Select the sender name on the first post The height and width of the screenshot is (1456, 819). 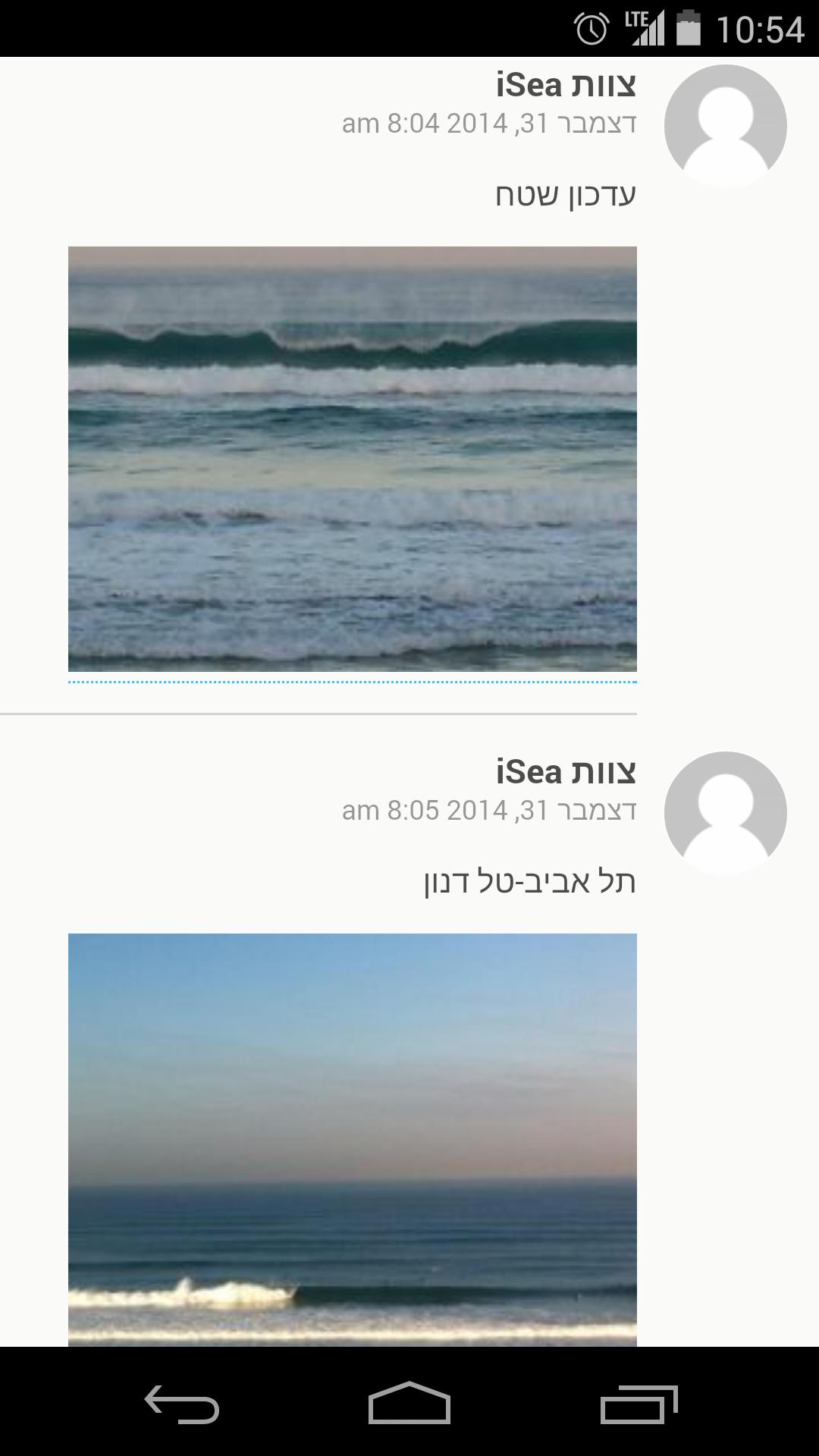coord(566,85)
